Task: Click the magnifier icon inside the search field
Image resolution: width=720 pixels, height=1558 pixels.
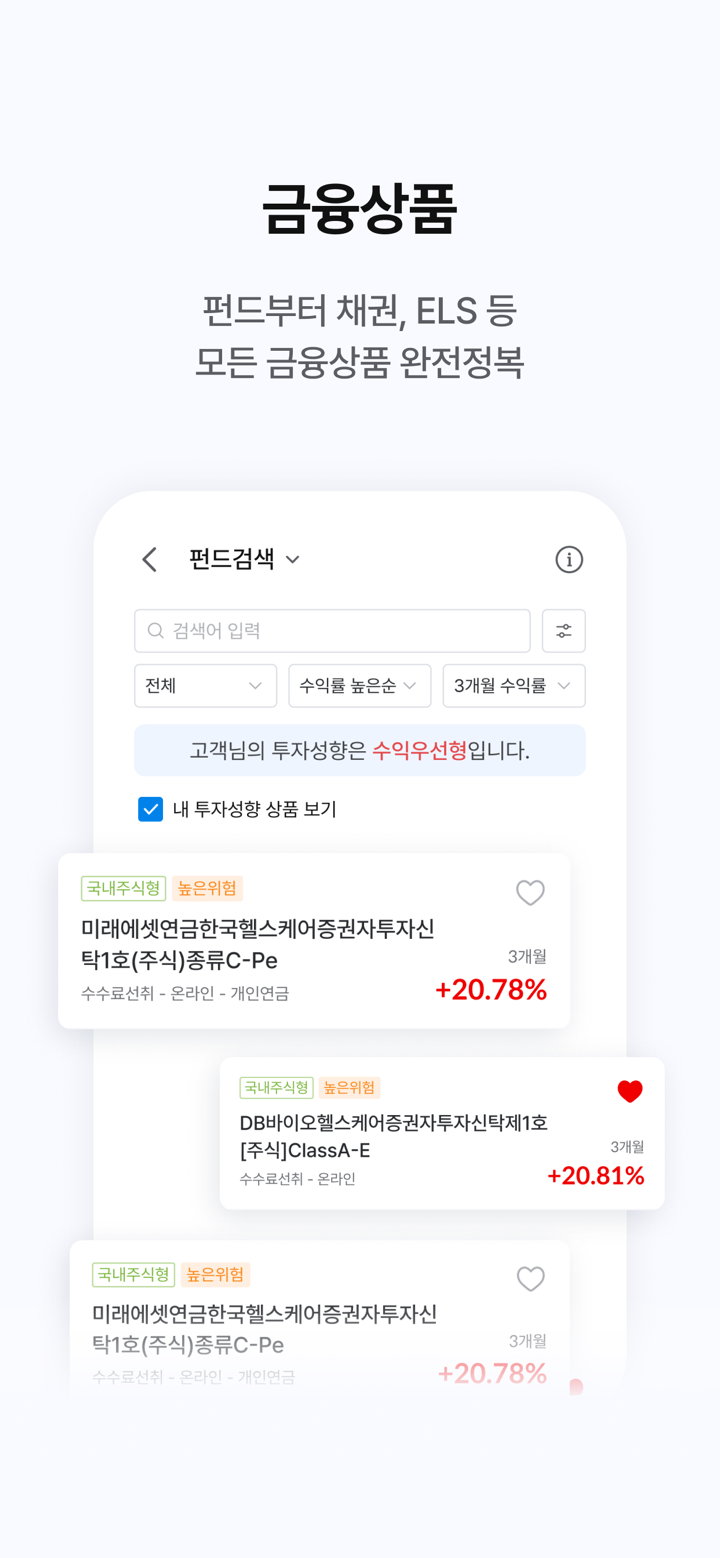Action: [155, 630]
